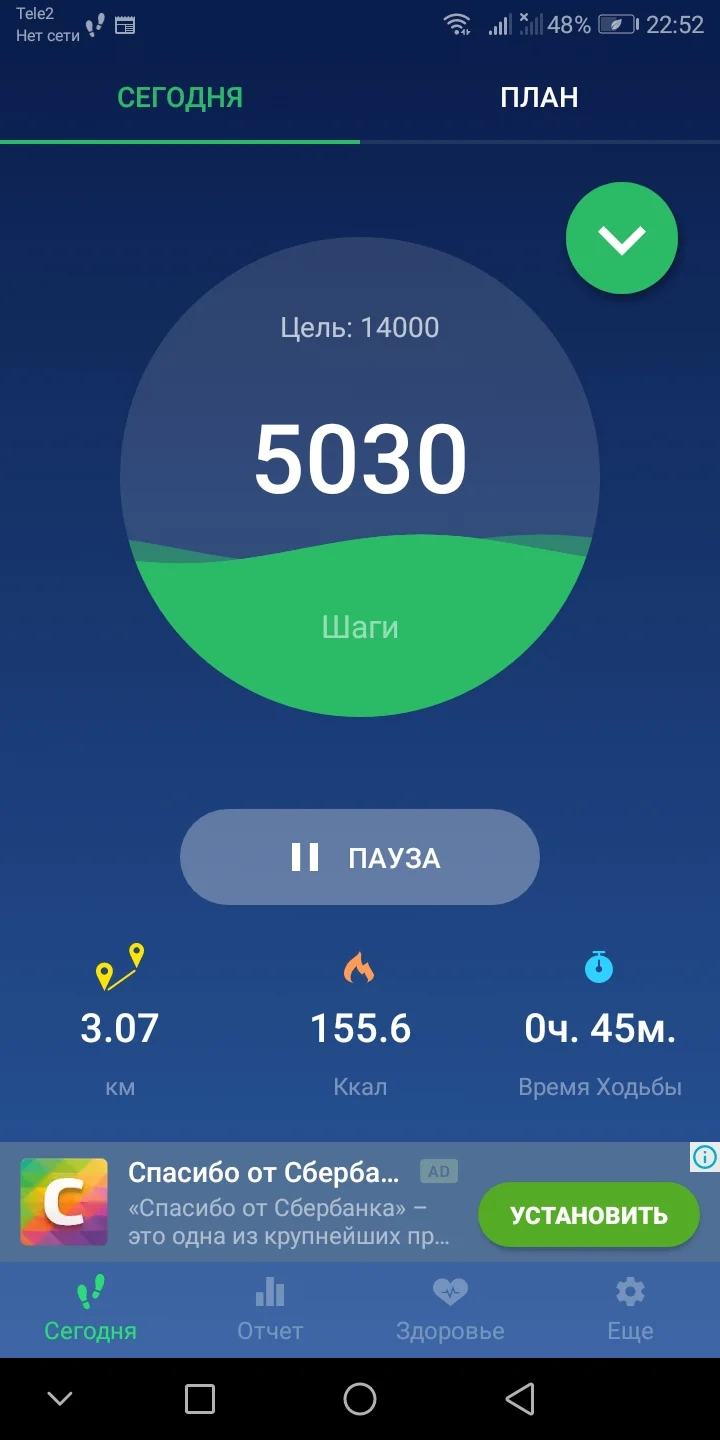Viewport: 720px width, 1440px height.
Task: Open the Отчет tab
Action: tap(270, 1309)
